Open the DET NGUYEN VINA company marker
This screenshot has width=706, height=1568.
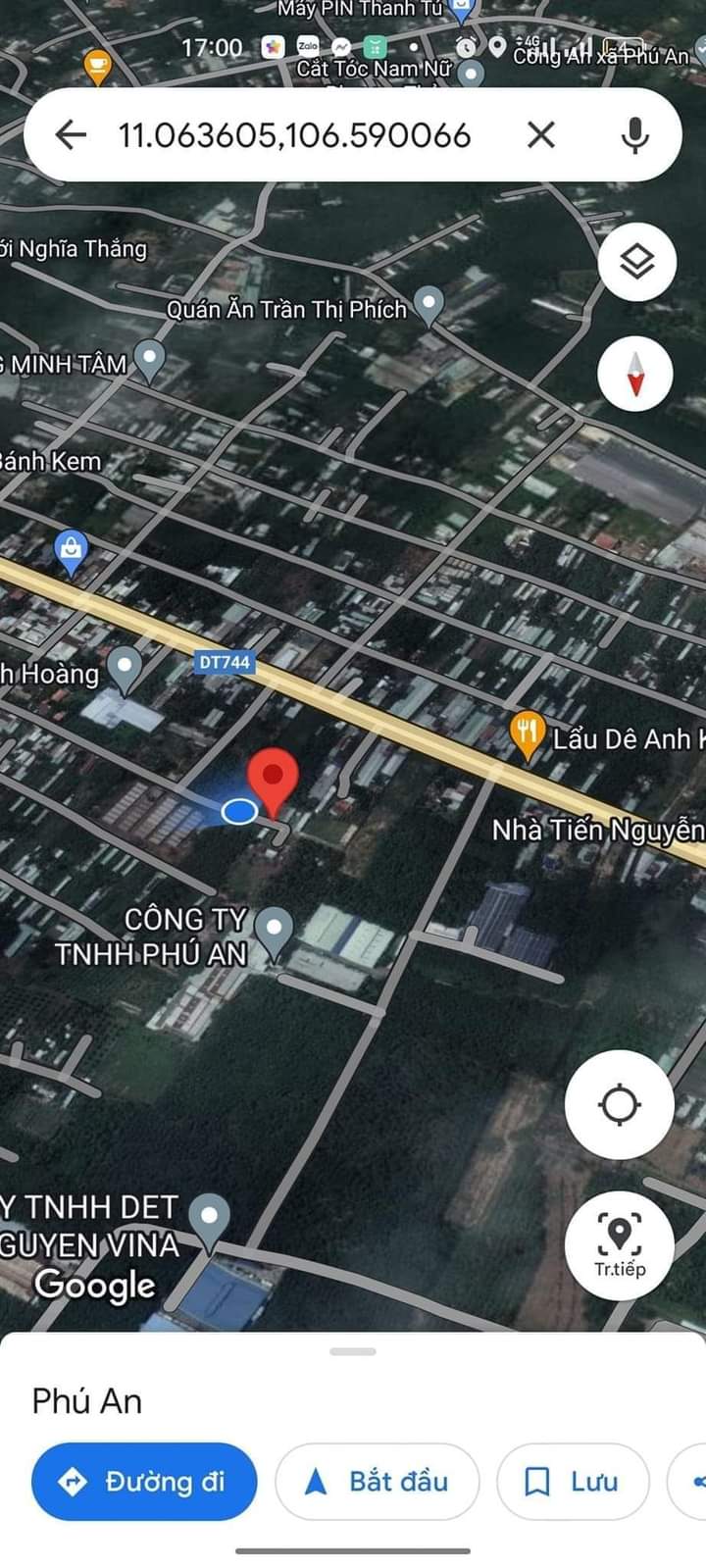(x=209, y=1219)
